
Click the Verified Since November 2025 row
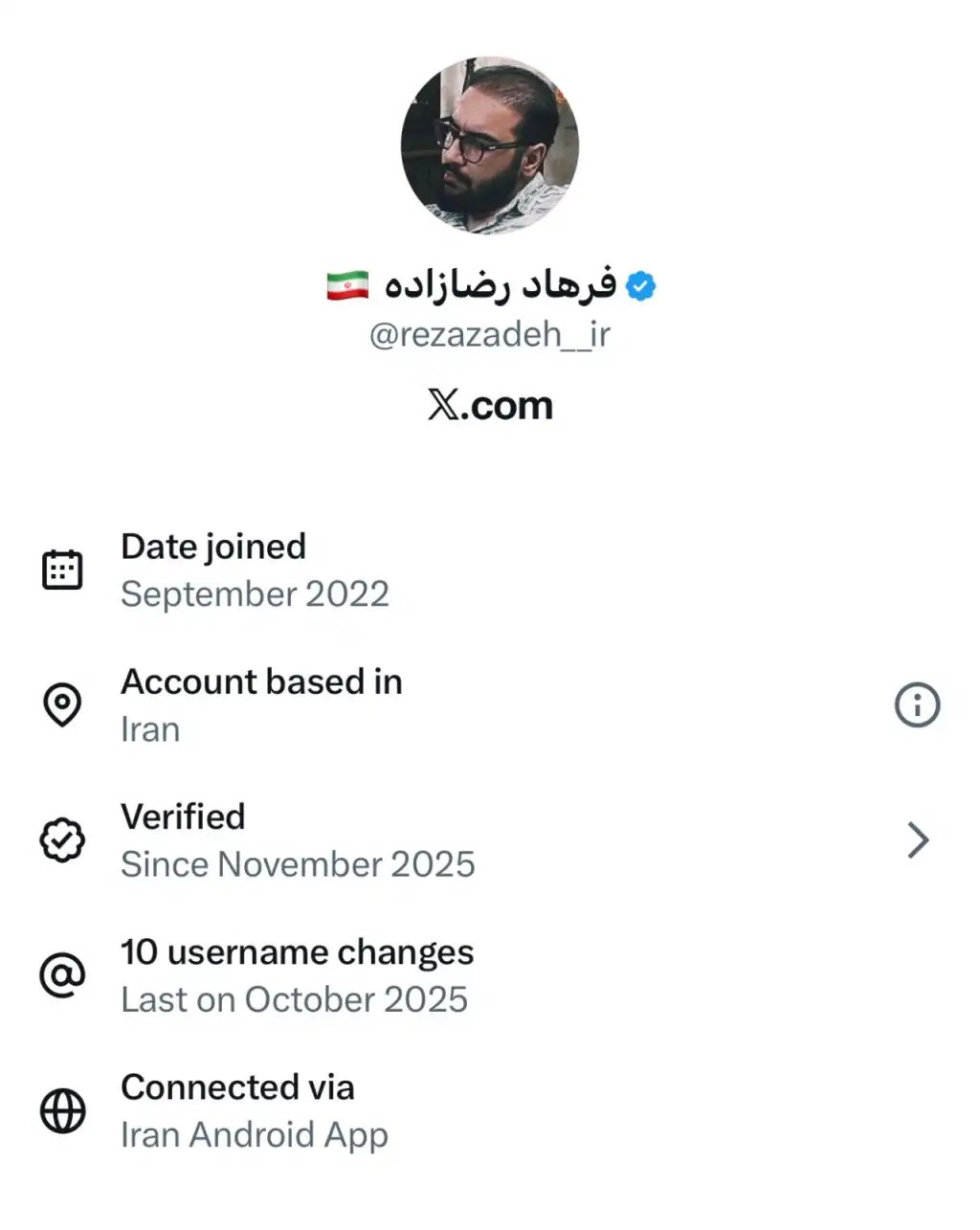pyautogui.click(x=297, y=839)
